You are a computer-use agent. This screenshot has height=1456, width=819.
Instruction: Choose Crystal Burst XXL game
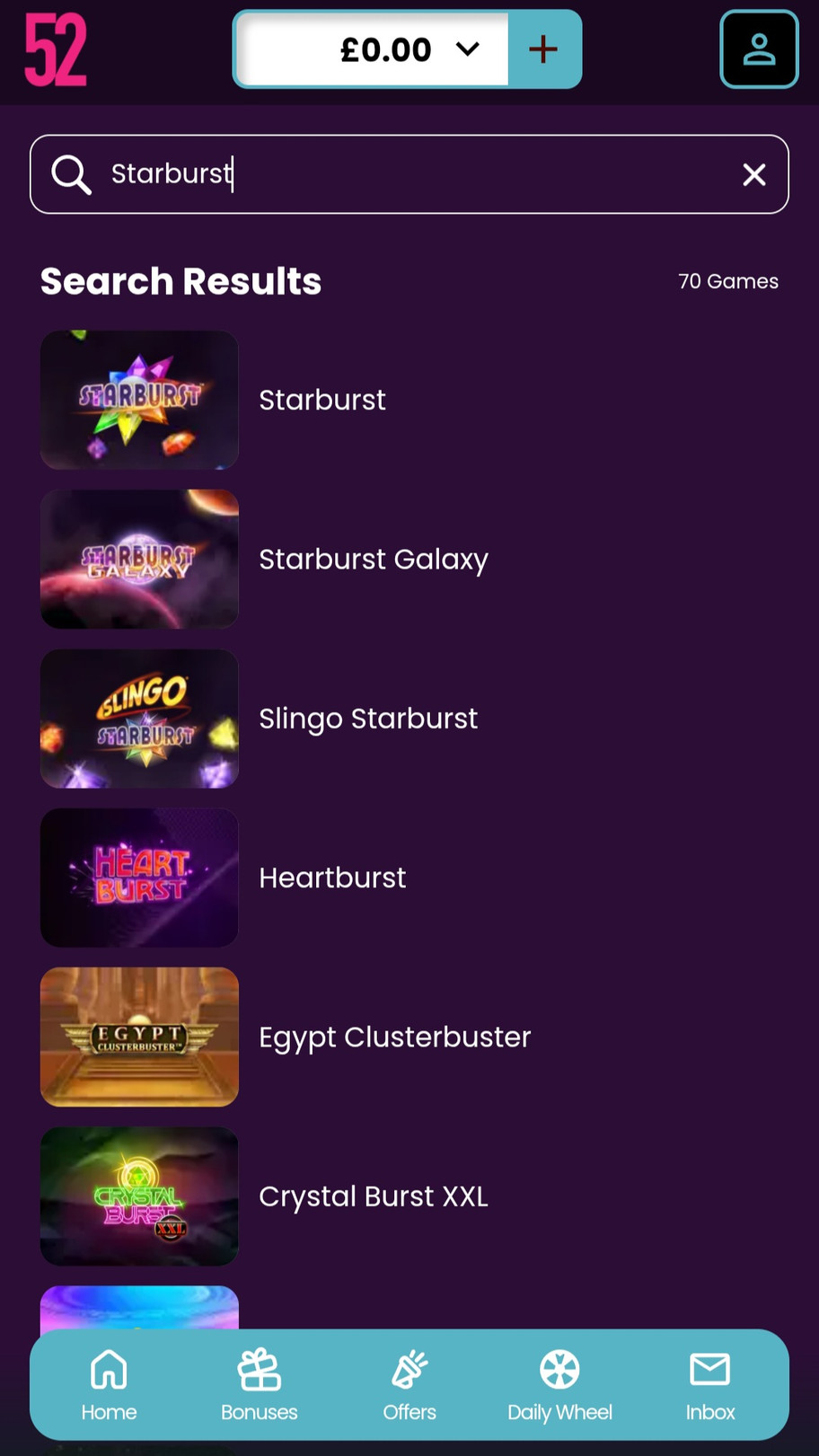pyautogui.click(x=373, y=1196)
